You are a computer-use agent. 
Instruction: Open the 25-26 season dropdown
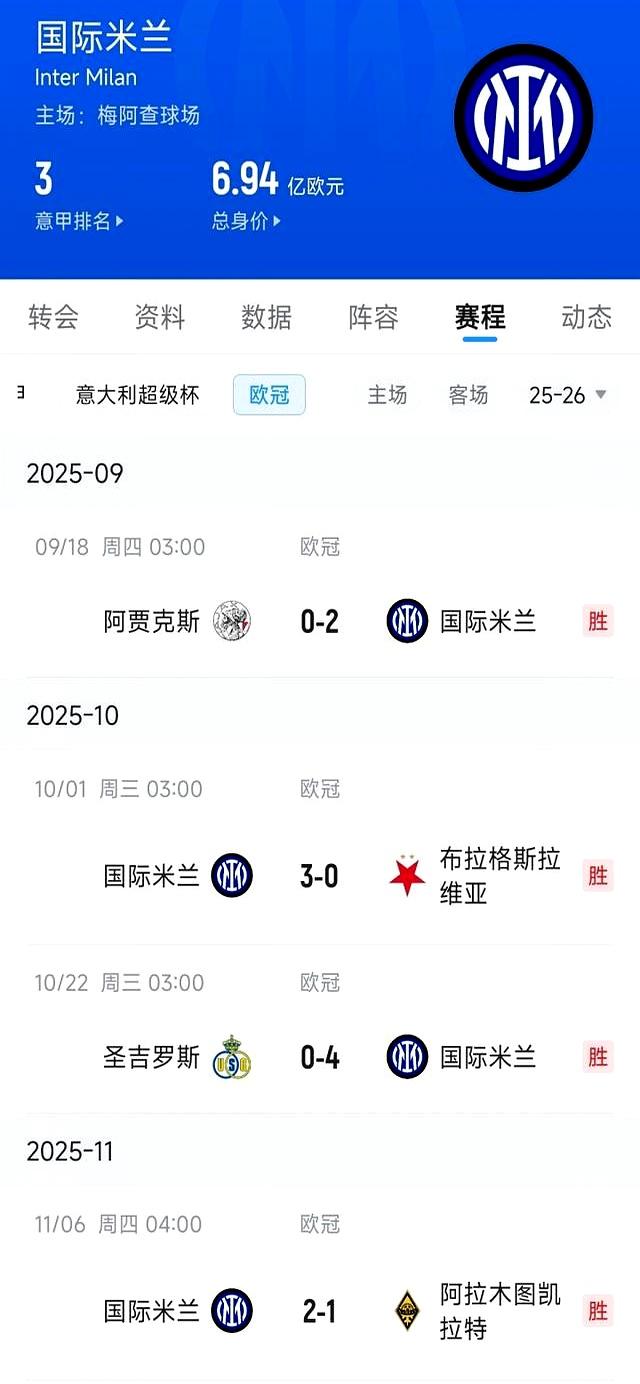click(567, 395)
